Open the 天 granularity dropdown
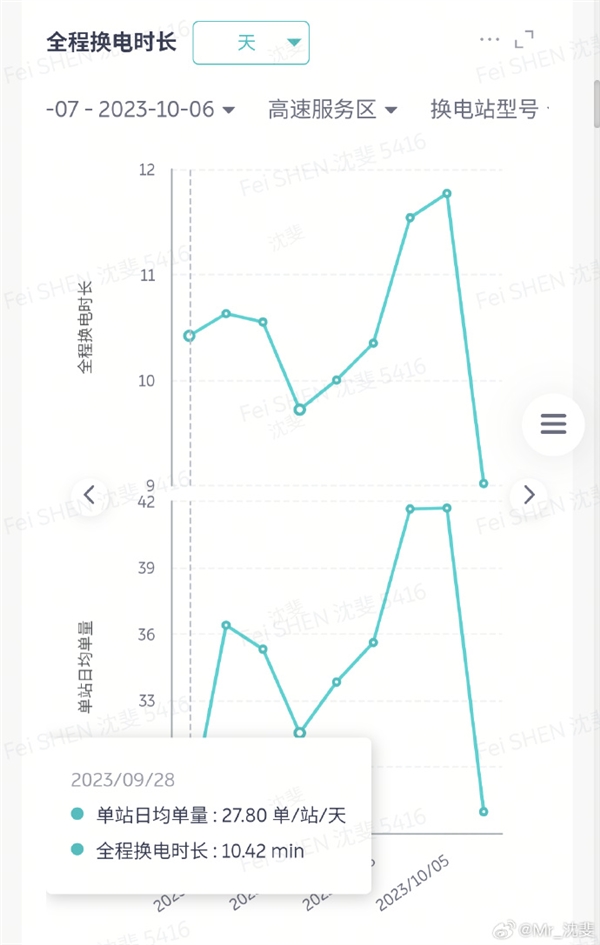 pos(251,42)
